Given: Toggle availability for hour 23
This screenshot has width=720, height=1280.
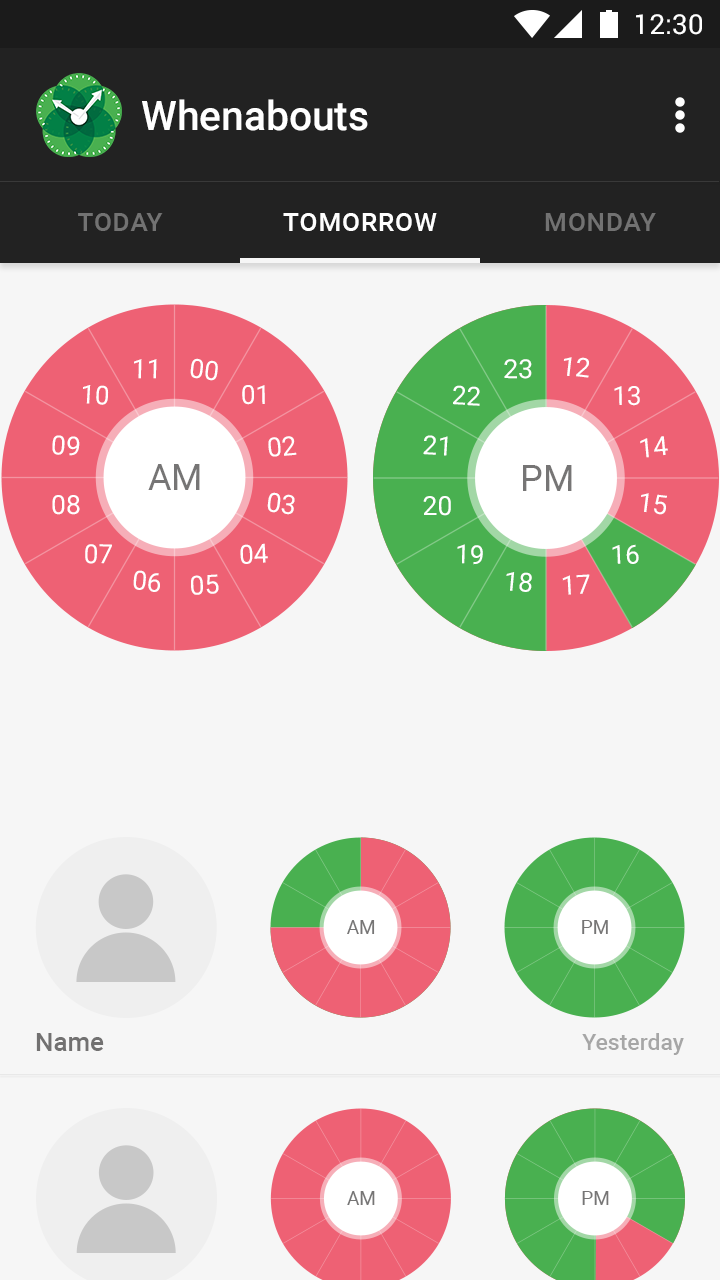Looking at the screenshot, I should click(x=517, y=368).
